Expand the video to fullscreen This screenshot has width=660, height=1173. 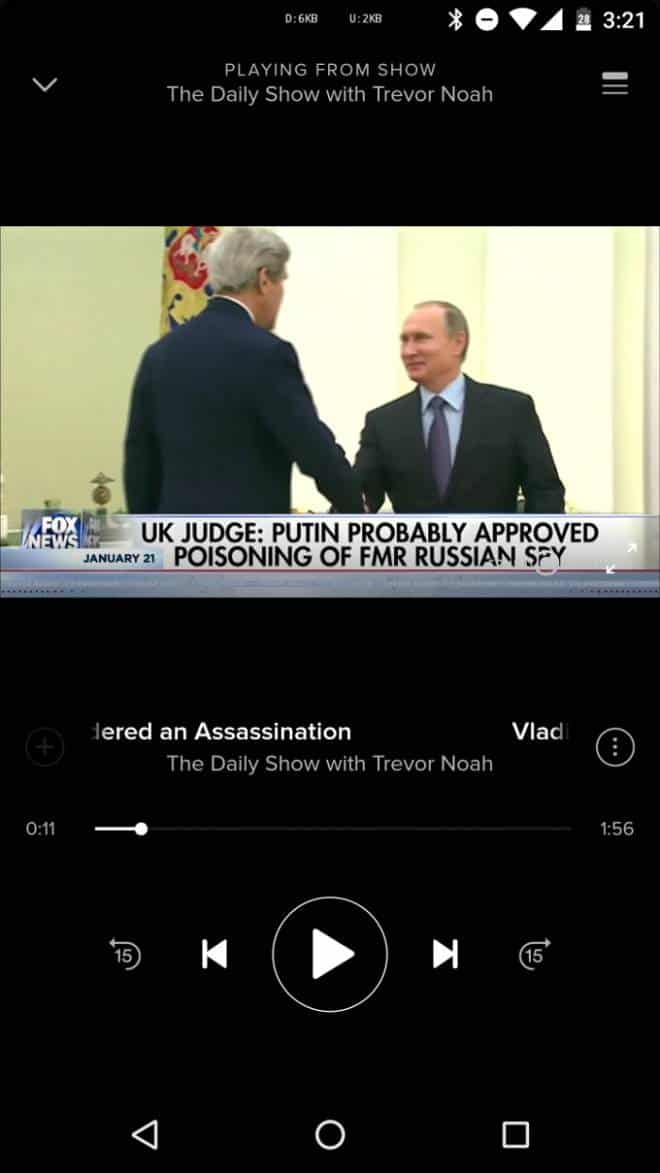(621, 559)
